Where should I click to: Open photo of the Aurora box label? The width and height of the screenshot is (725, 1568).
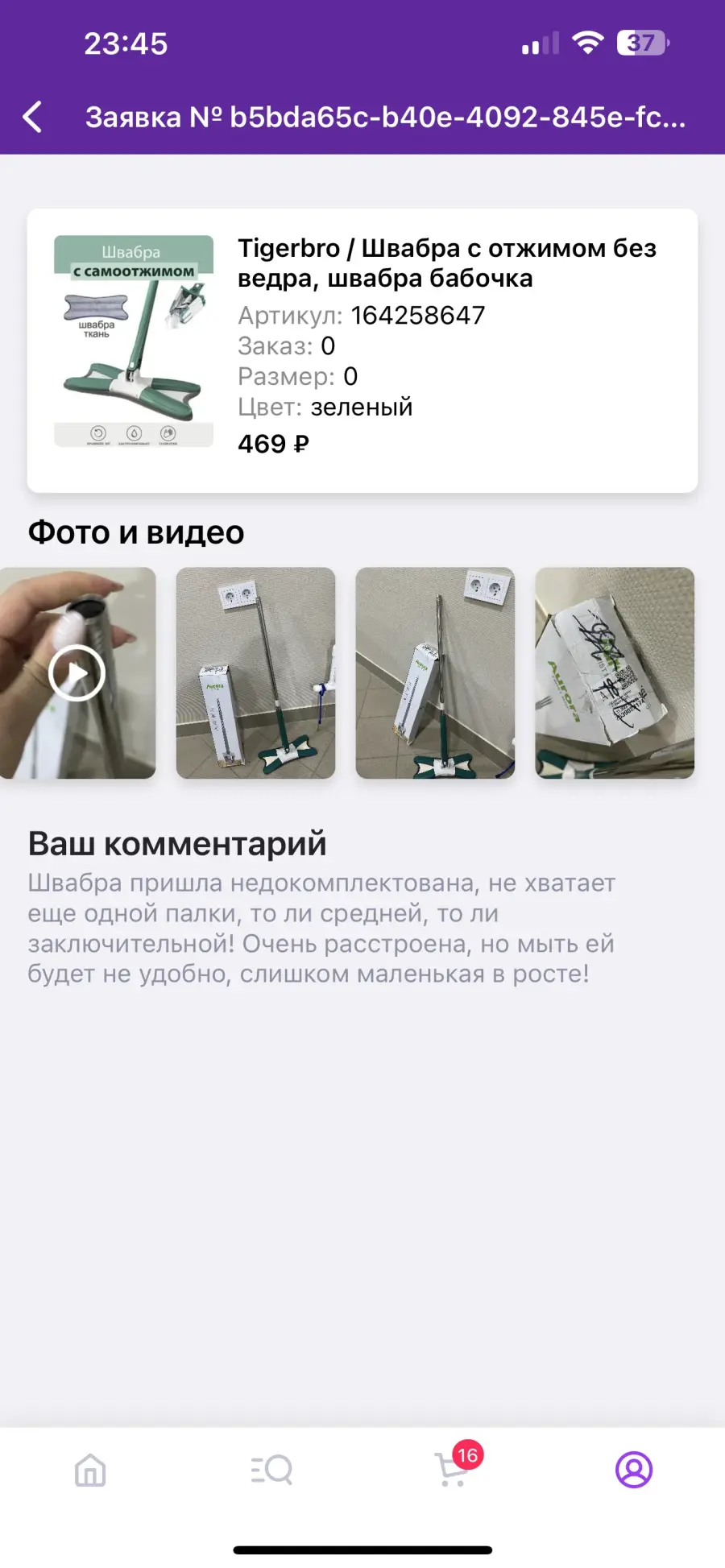point(615,672)
